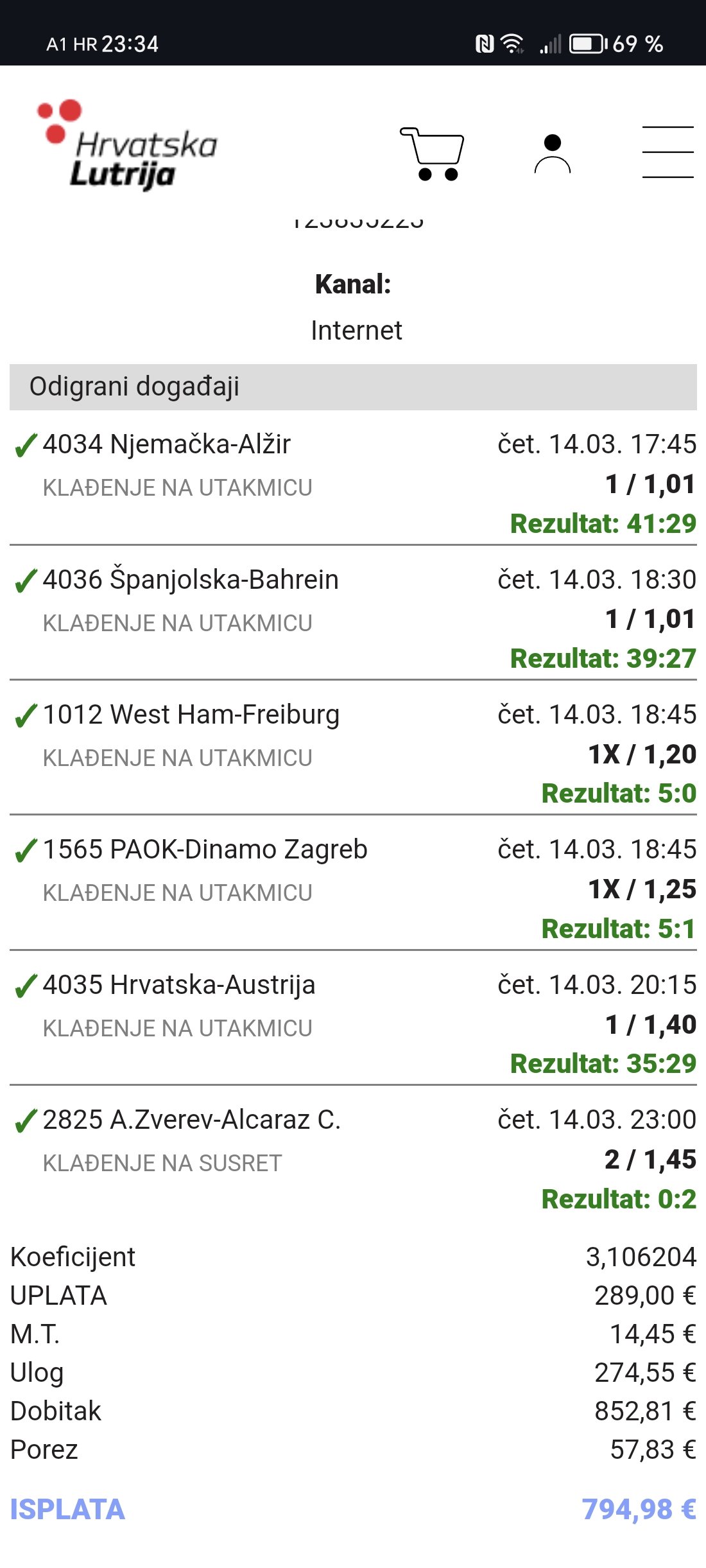Open the hamburger menu

point(667,152)
